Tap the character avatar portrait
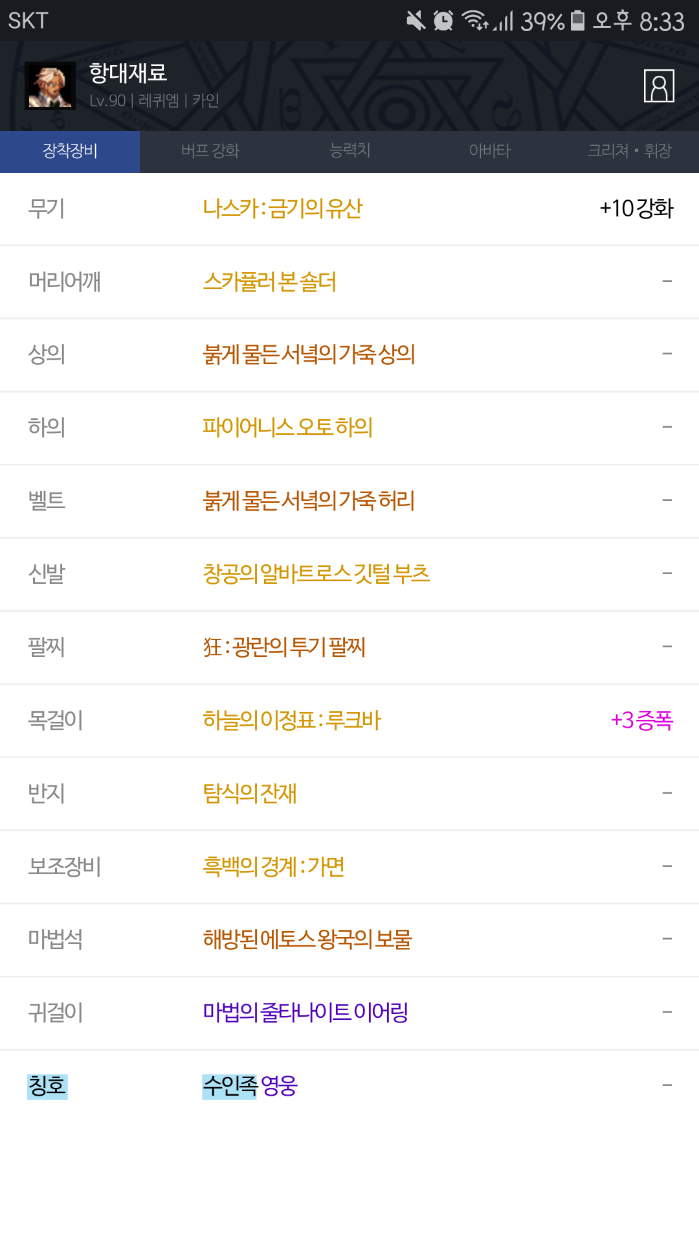 pos(50,86)
